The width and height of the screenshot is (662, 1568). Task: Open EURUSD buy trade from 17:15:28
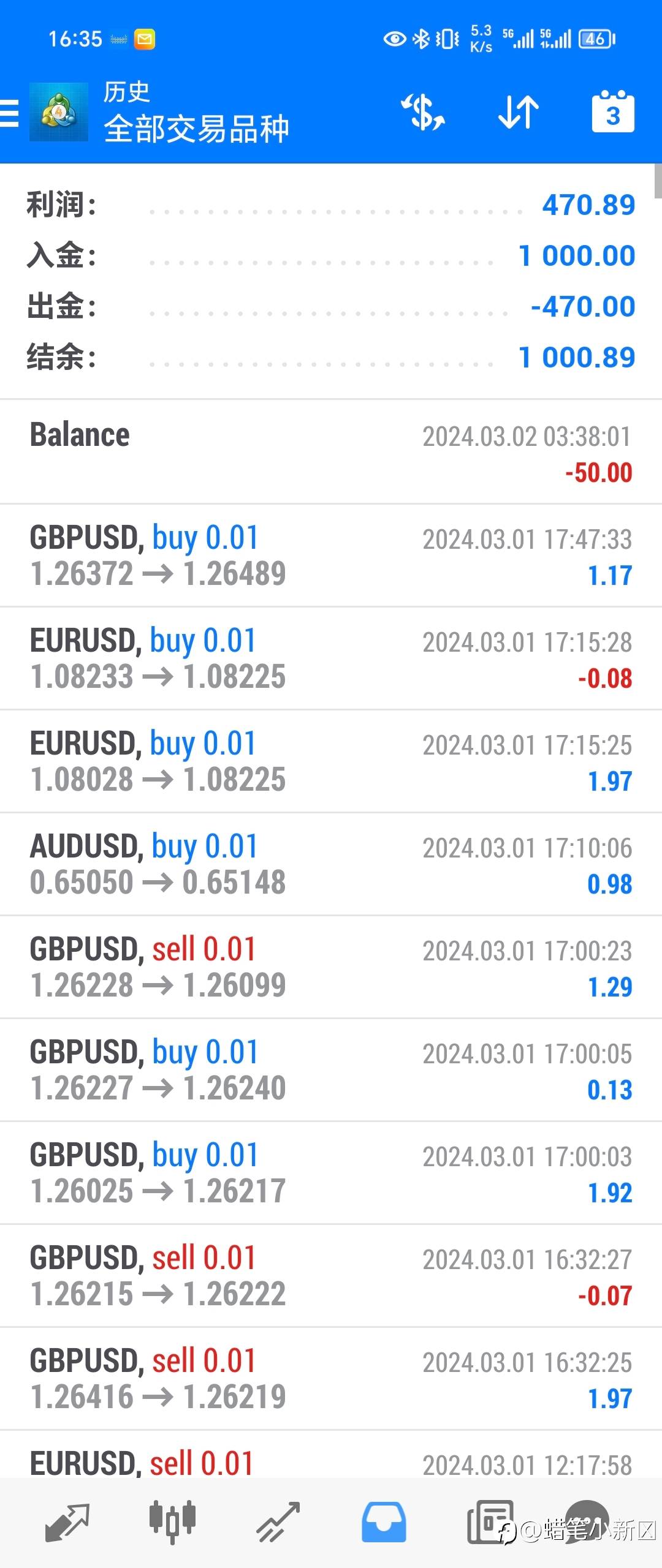coord(331,659)
